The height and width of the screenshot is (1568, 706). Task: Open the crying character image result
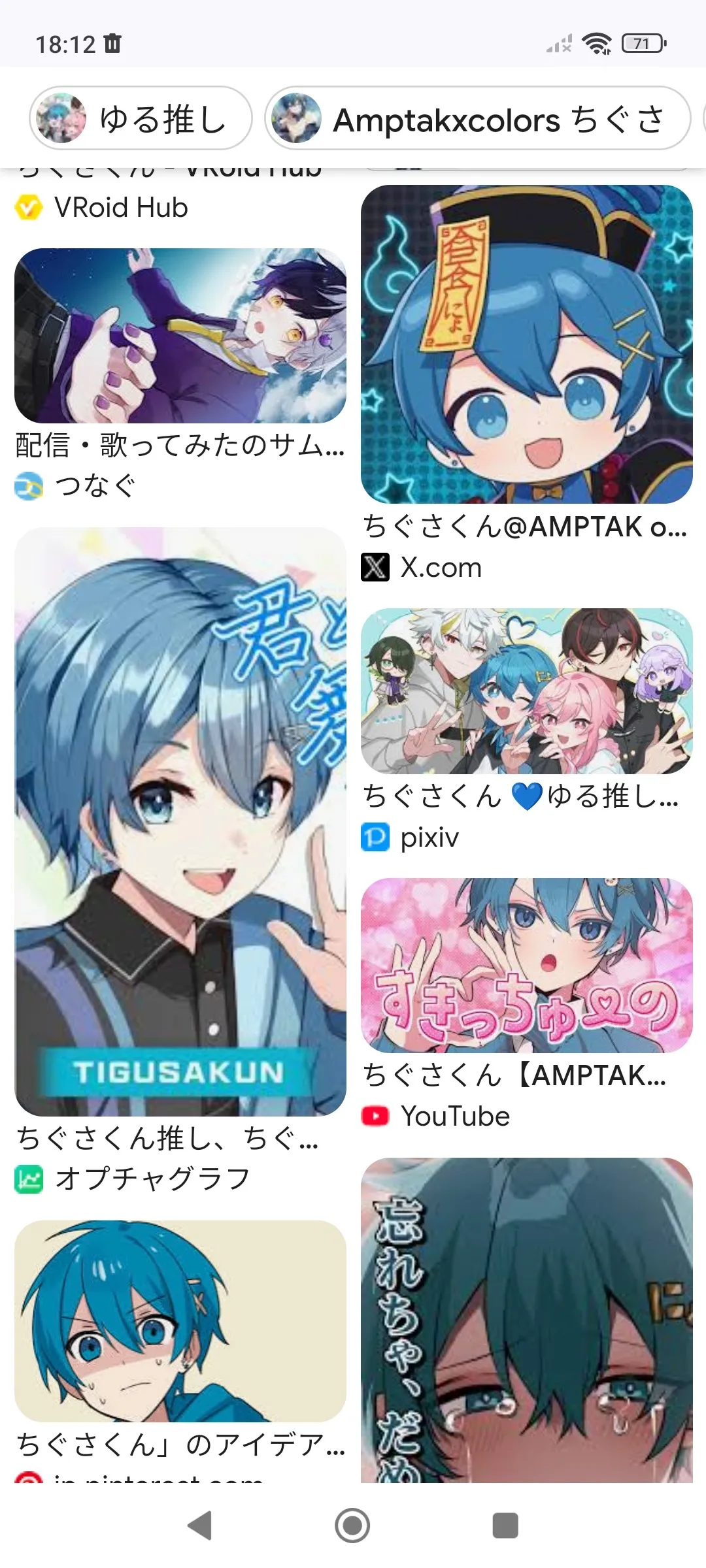[x=526, y=1320]
